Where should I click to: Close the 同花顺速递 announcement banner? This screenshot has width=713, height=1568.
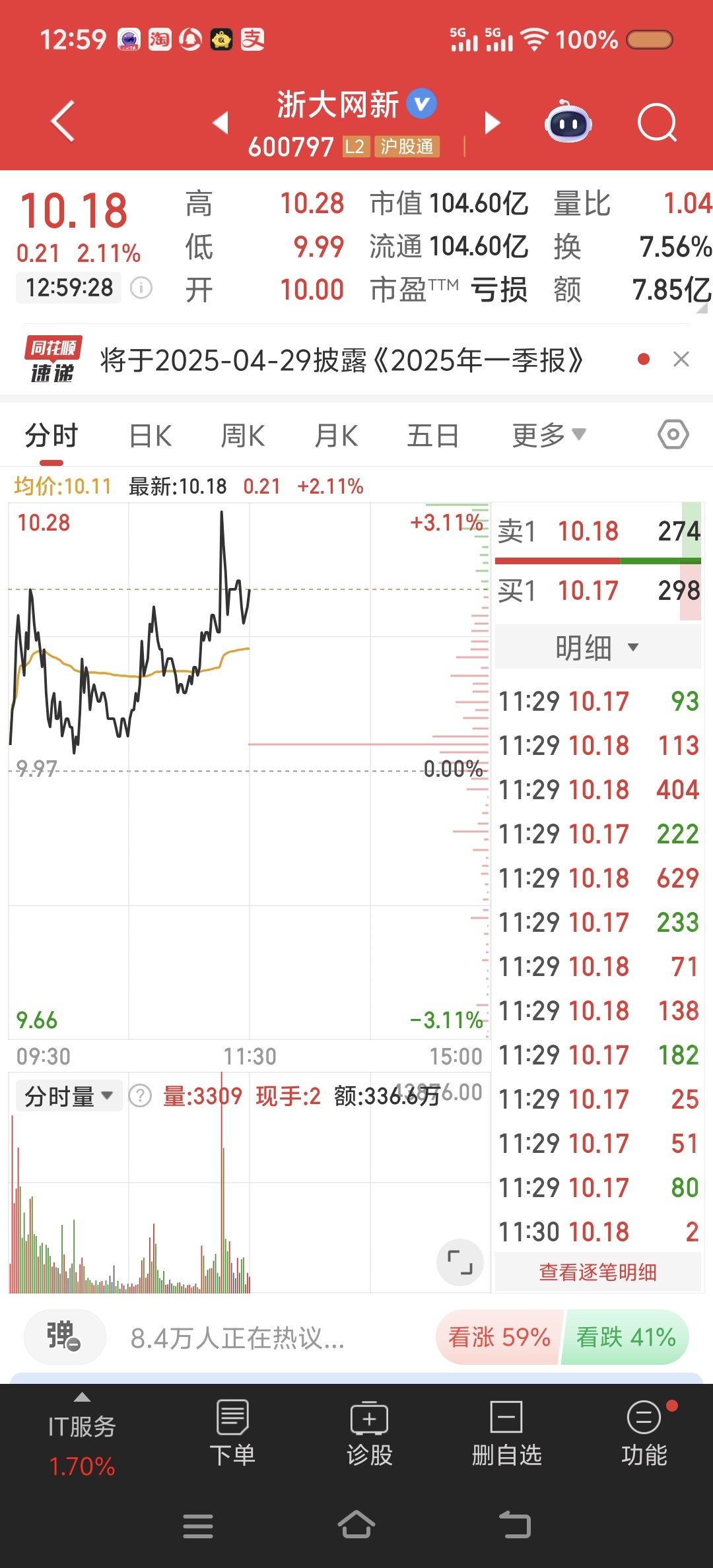click(x=681, y=359)
